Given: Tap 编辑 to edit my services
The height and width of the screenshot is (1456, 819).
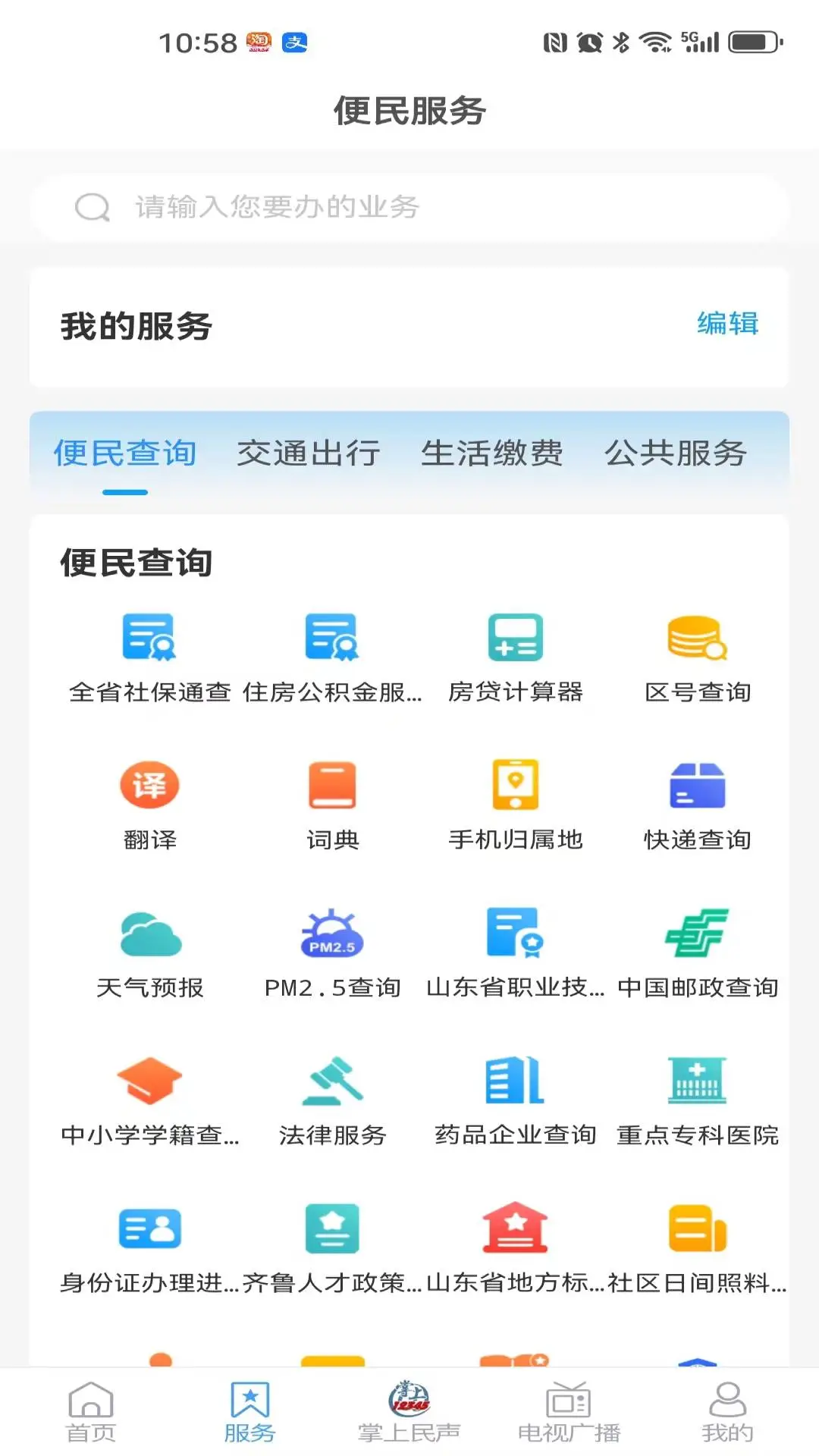Looking at the screenshot, I should (727, 325).
